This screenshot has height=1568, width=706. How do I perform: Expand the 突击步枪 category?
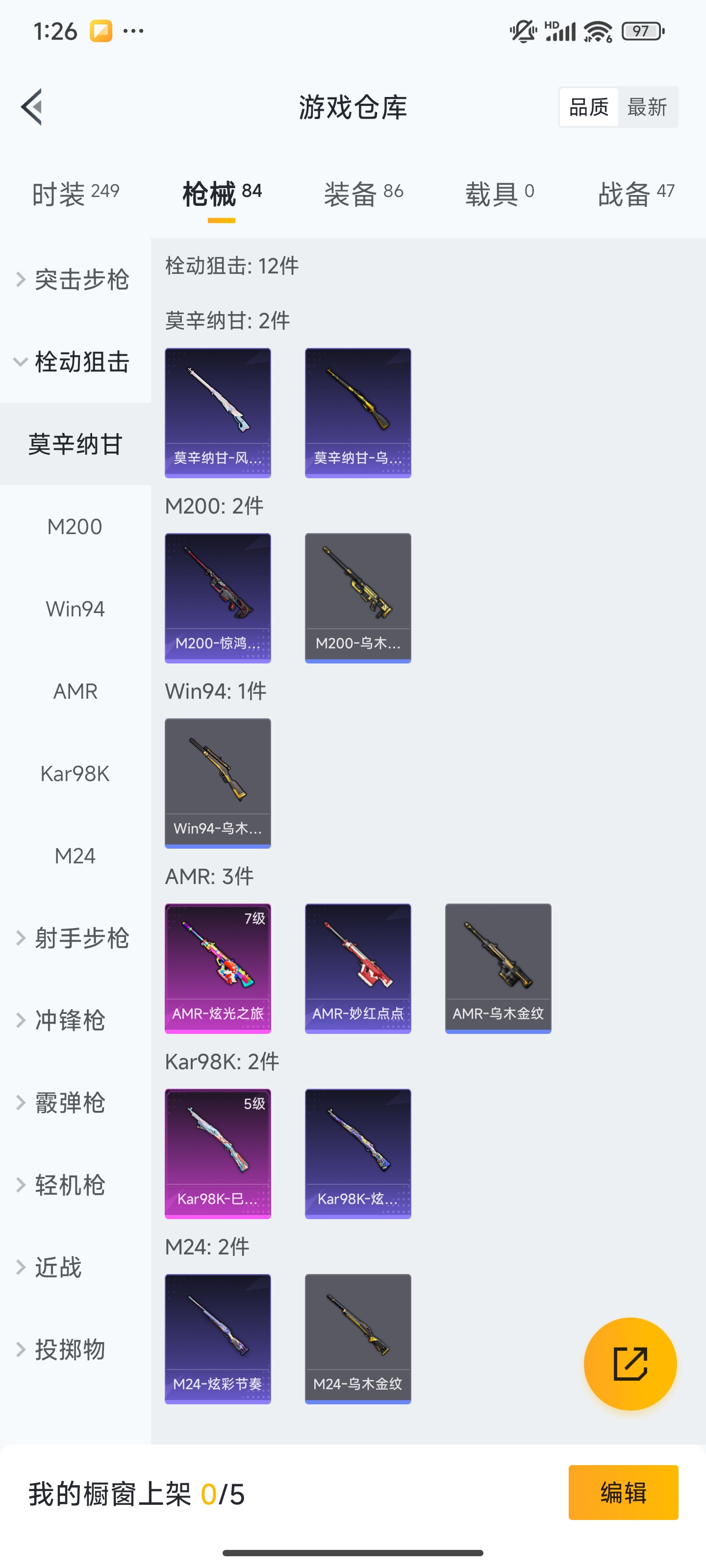(75, 279)
